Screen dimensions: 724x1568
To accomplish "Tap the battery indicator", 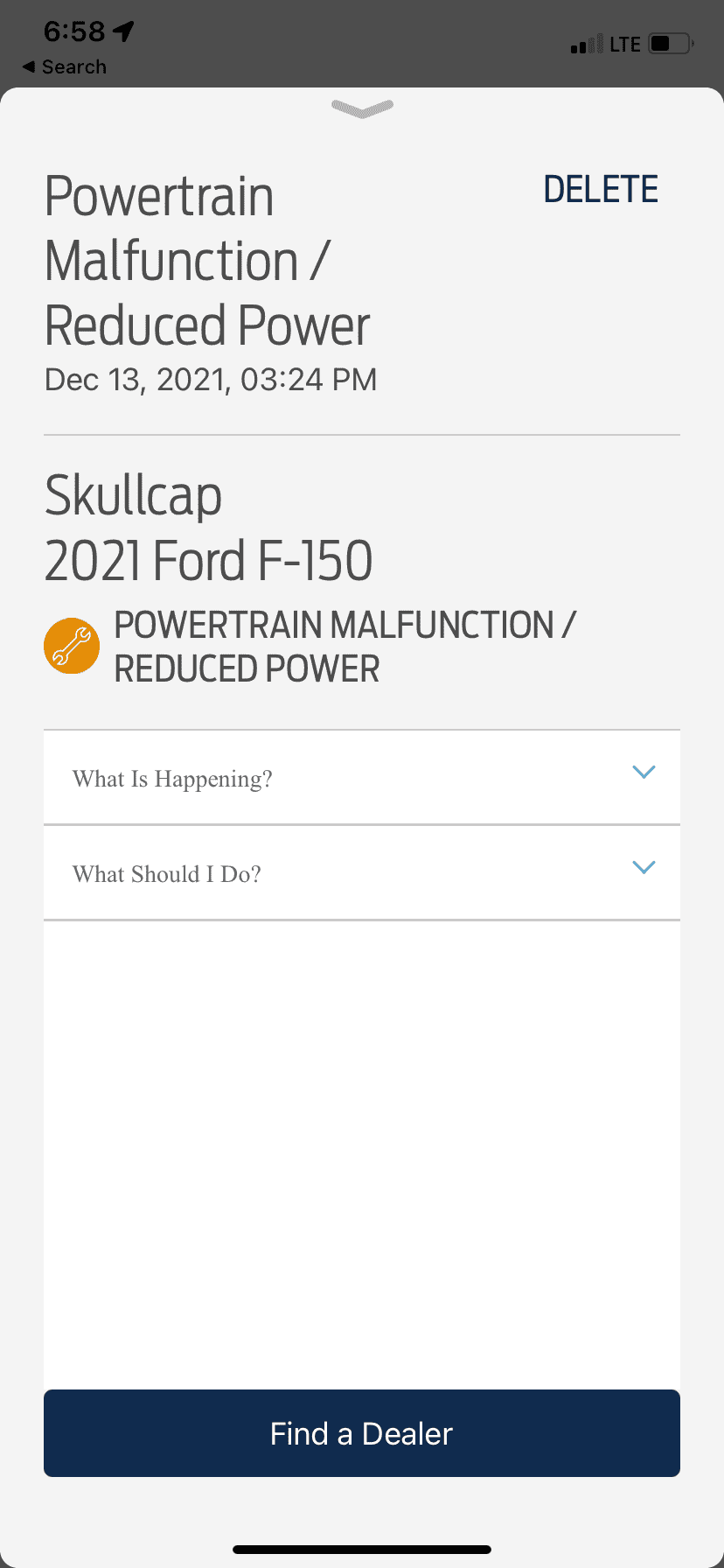I will (x=670, y=43).
